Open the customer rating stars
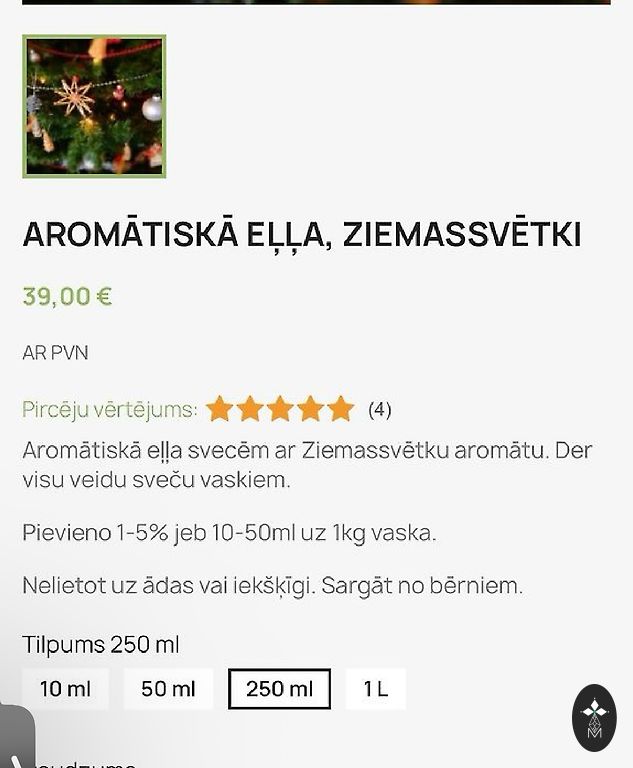This screenshot has height=768, width=633. click(280, 409)
